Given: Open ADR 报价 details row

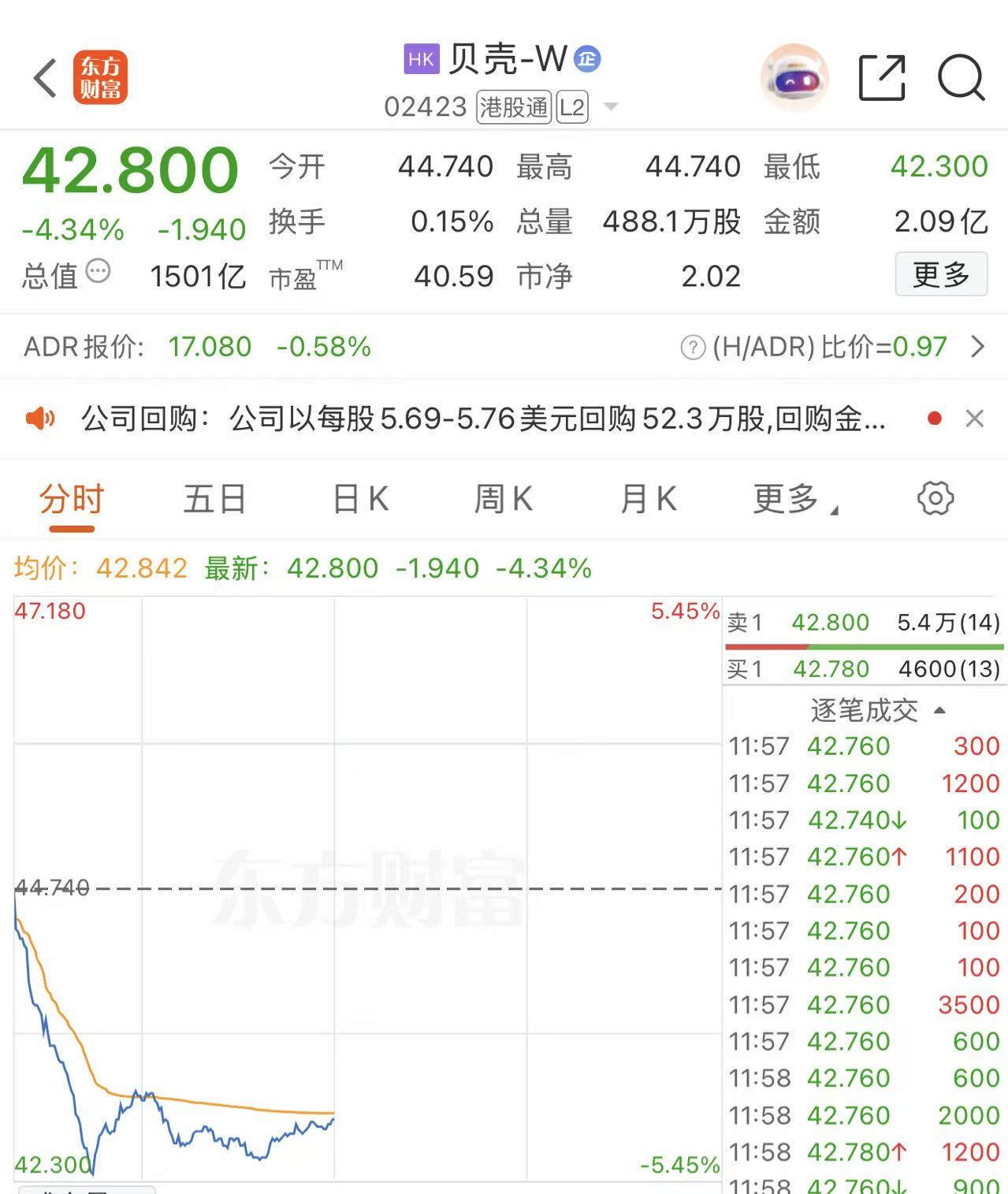Looking at the screenshot, I should click(504, 347).
